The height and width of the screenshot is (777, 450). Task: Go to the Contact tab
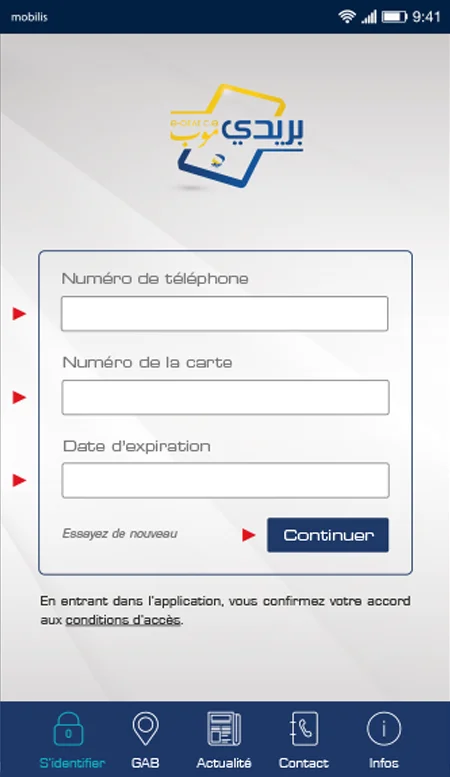303,740
